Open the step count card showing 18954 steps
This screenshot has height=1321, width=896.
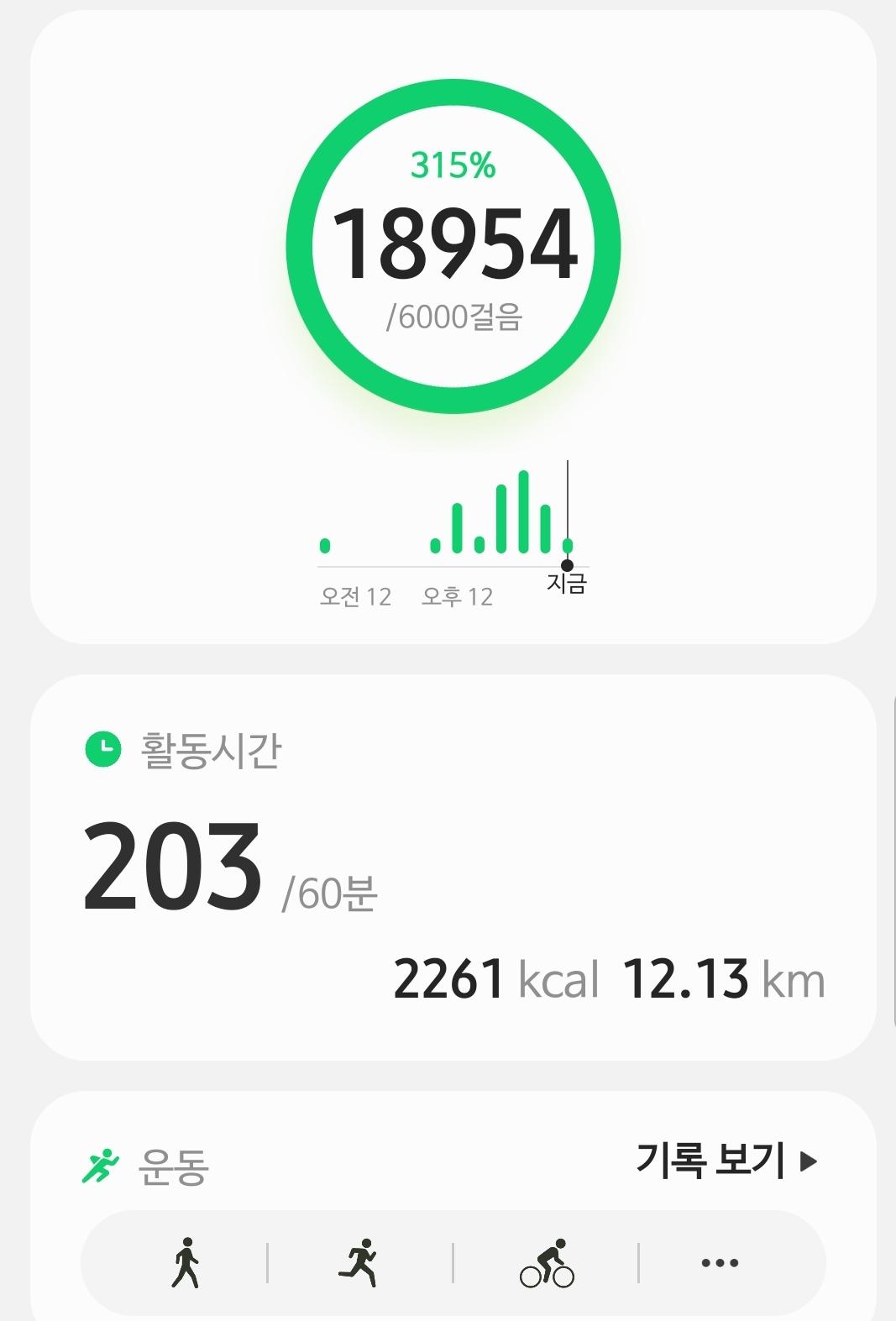(x=453, y=245)
